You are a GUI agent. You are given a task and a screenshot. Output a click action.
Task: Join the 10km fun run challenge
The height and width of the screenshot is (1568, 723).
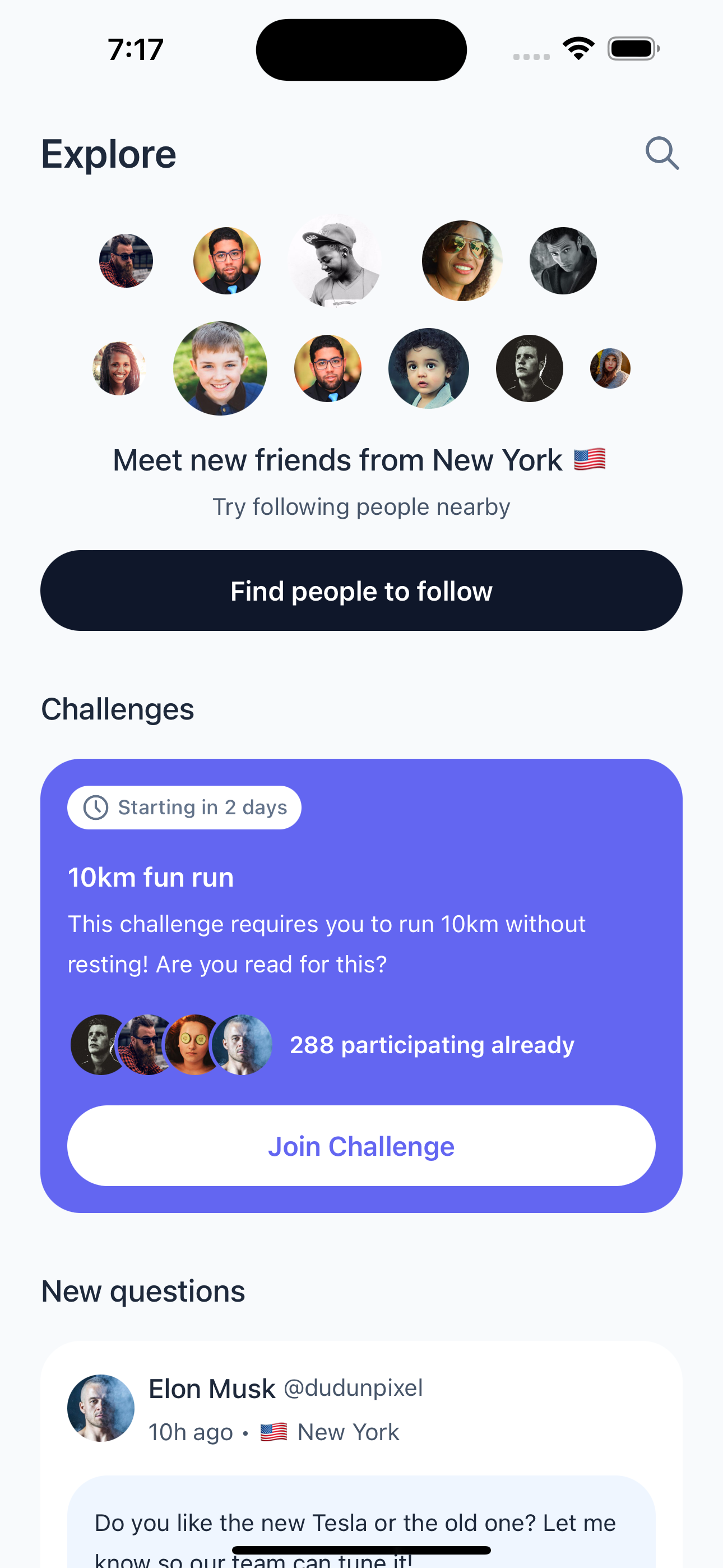361,1146
